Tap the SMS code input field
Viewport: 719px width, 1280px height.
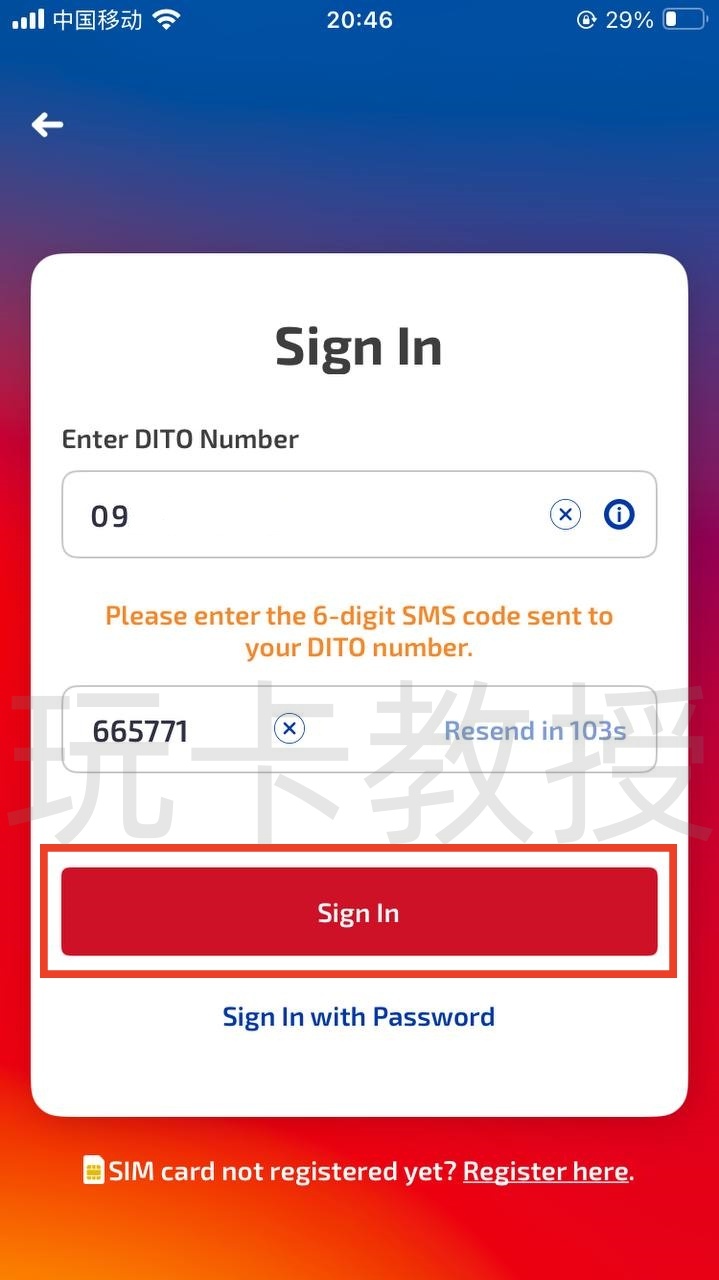tap(170, 730)
